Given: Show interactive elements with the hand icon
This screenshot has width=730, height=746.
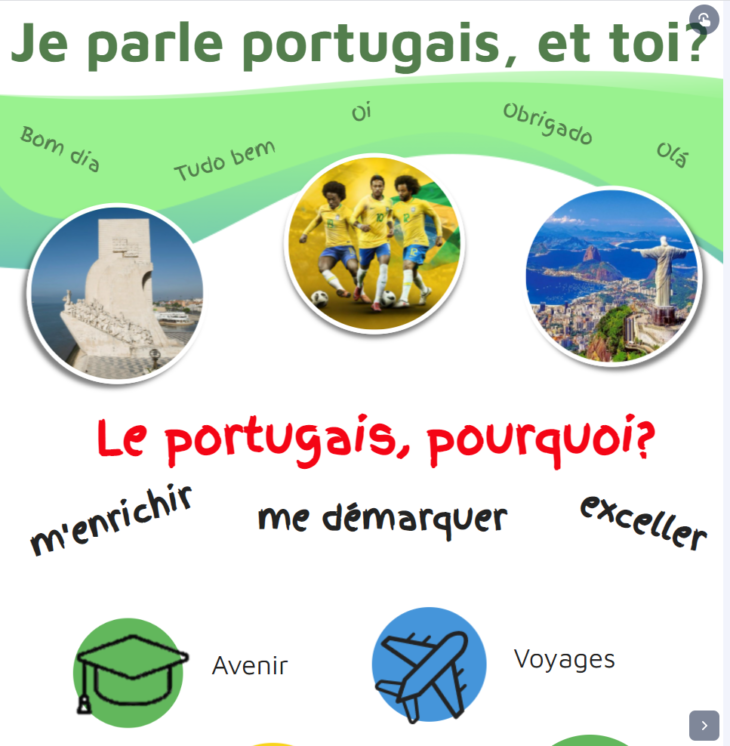Looking at the screenshot, I should point(704,20).
